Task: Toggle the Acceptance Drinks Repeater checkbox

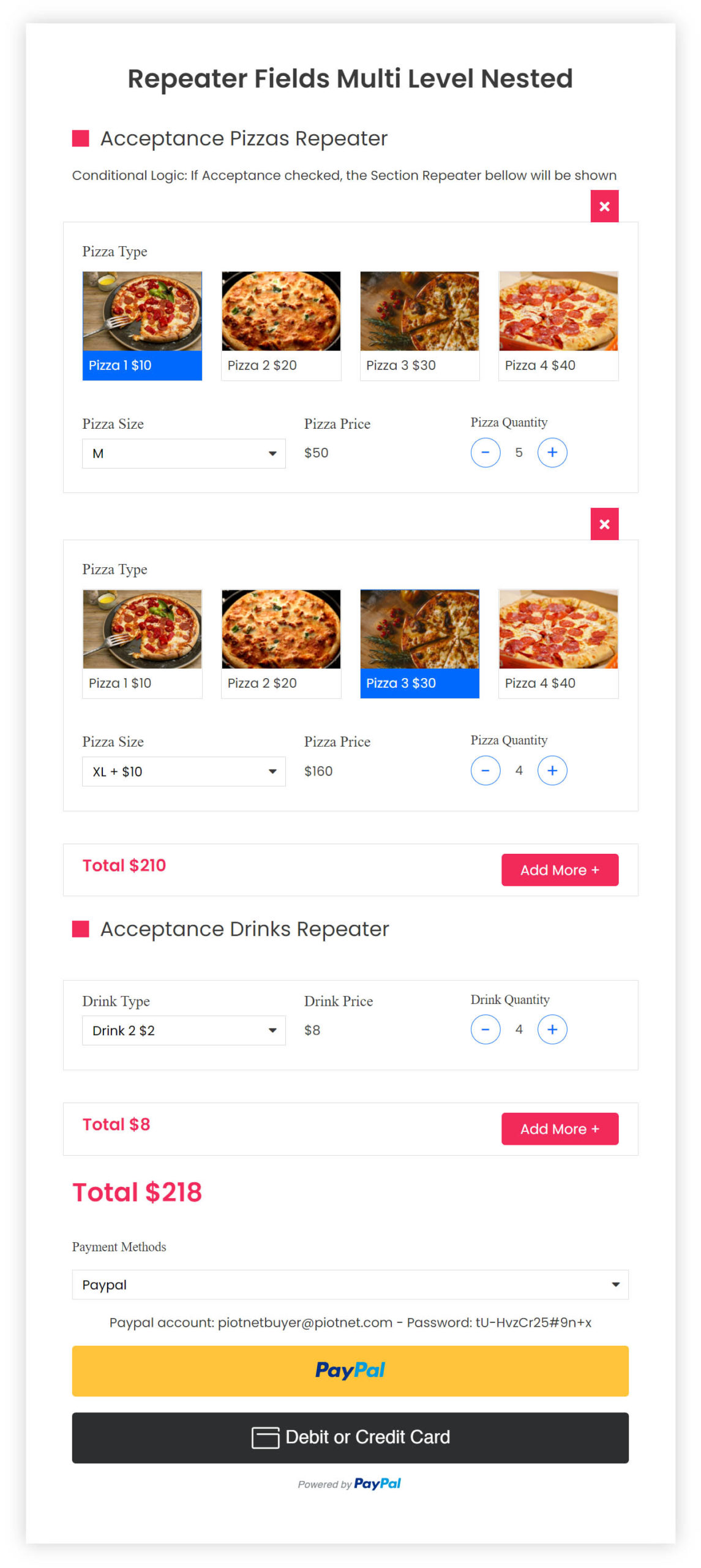Action: (x=80, y=929)
